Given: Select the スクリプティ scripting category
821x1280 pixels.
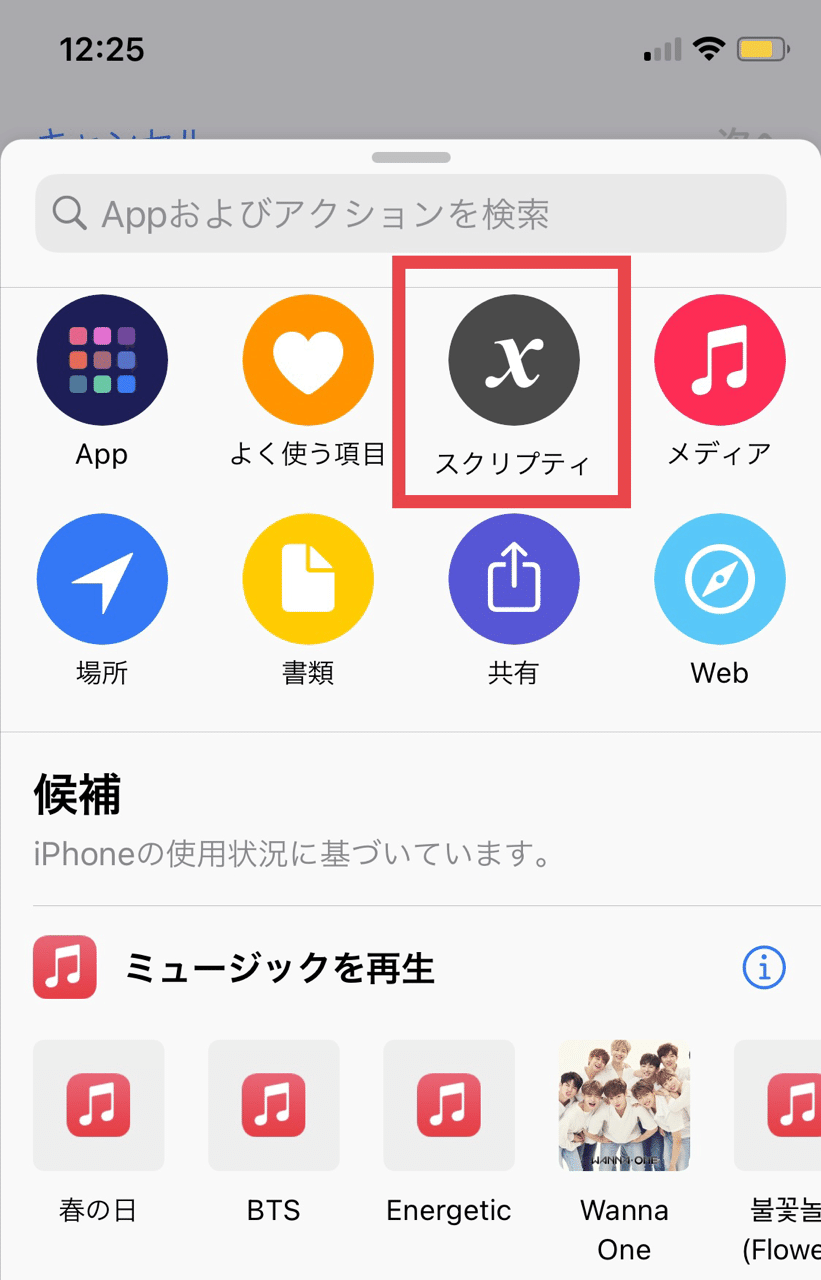Looking at the screenshot, I should [x=513, y=360].
